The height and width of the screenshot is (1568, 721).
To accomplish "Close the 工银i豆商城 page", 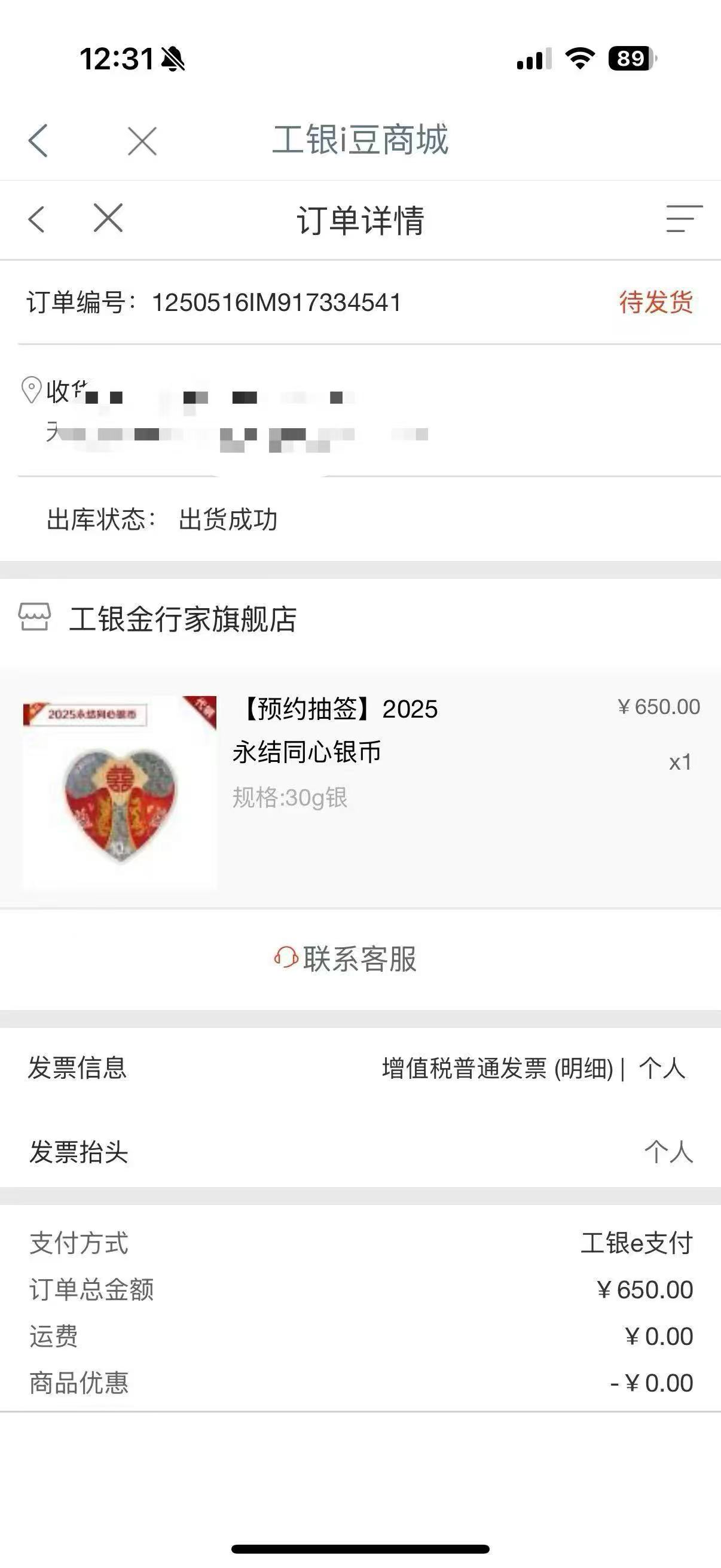I will (142, 141).
